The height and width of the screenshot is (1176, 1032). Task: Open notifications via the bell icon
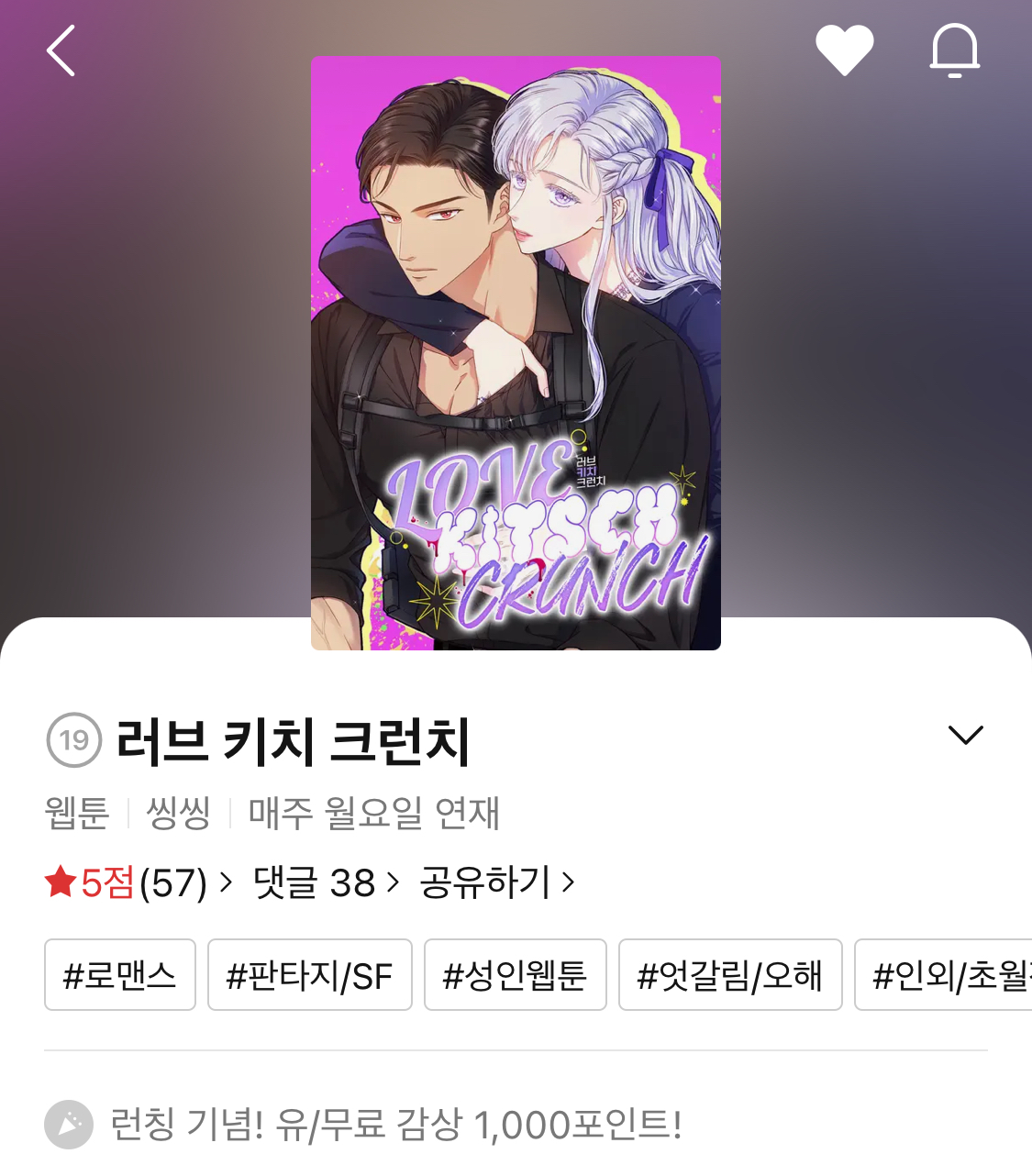coord(954,50)
